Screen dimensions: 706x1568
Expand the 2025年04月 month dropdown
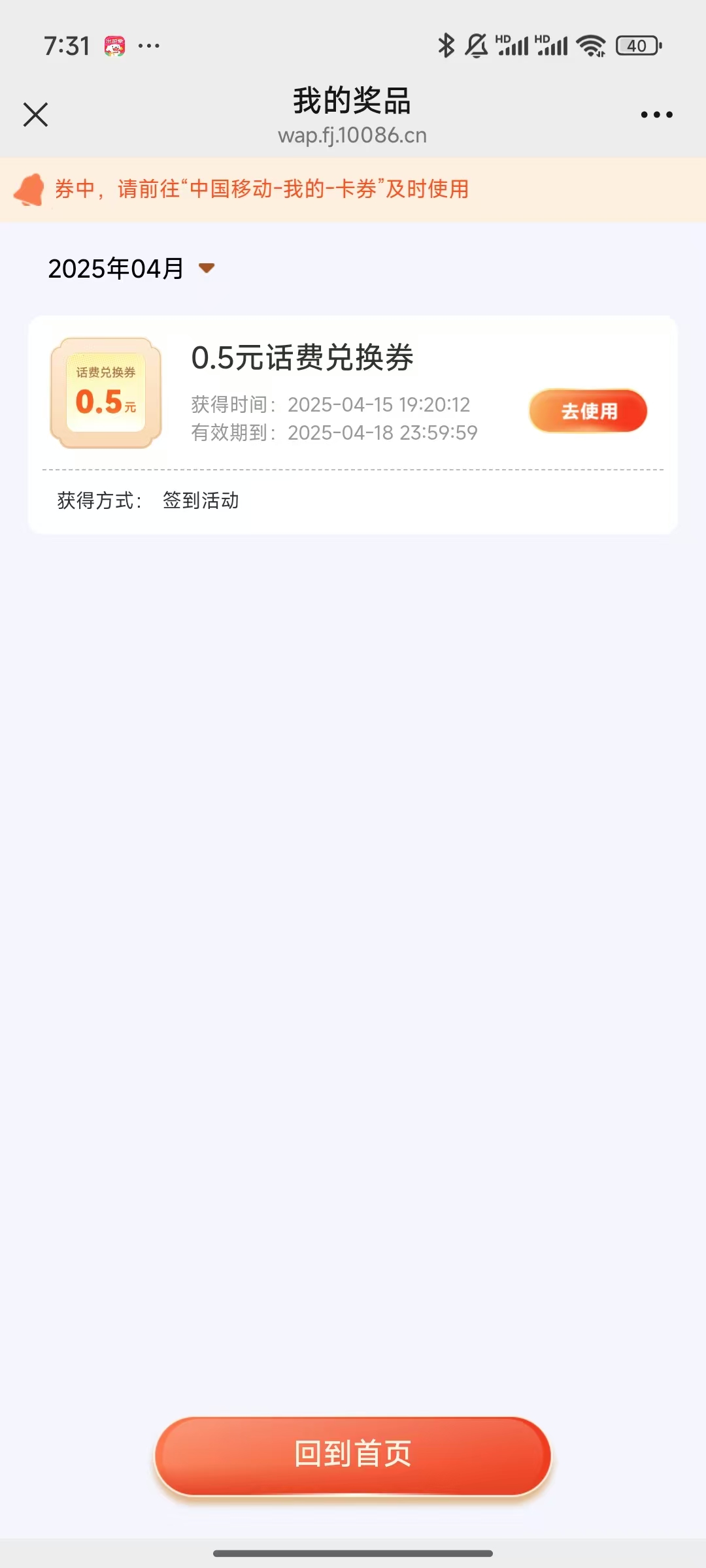tap(206, 269)
